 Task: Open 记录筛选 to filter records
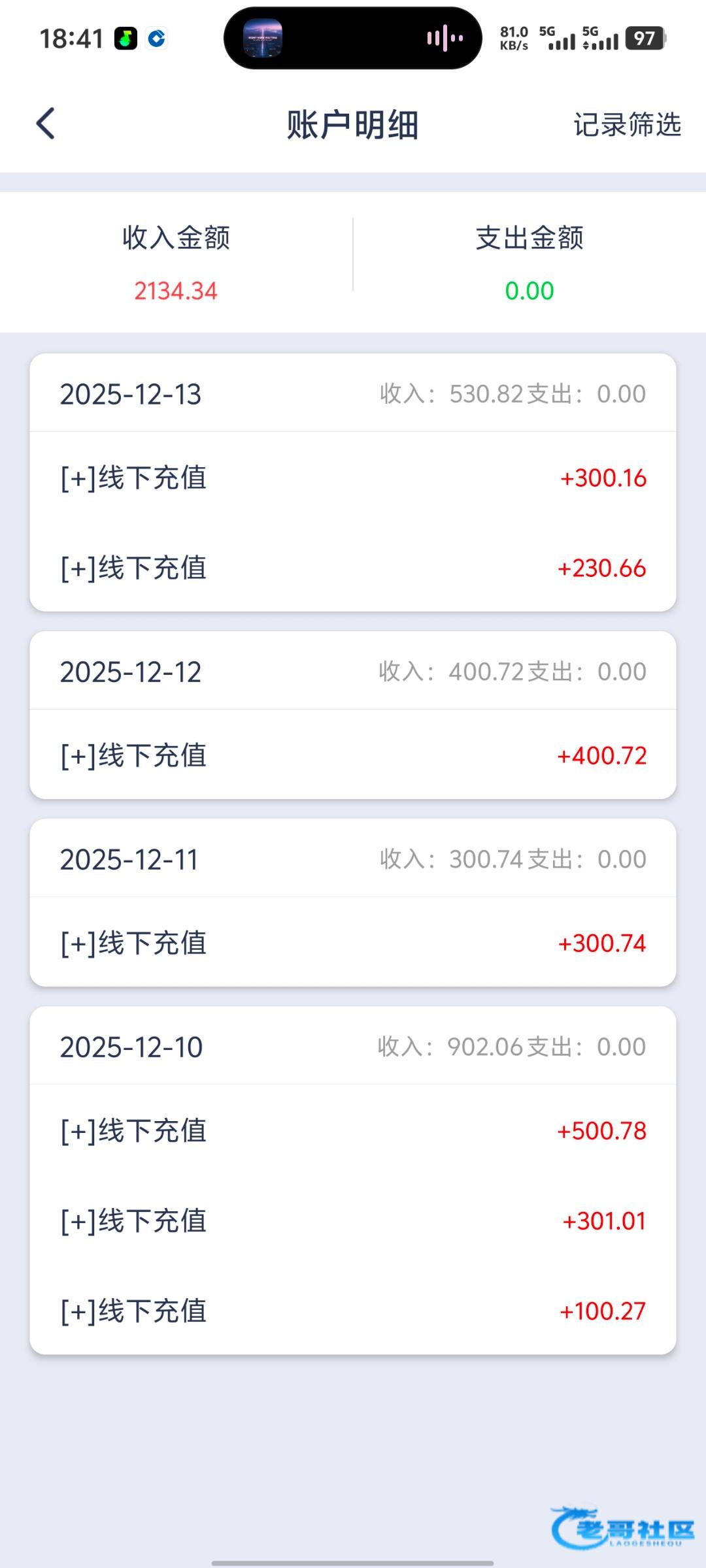tap(627, 124)
